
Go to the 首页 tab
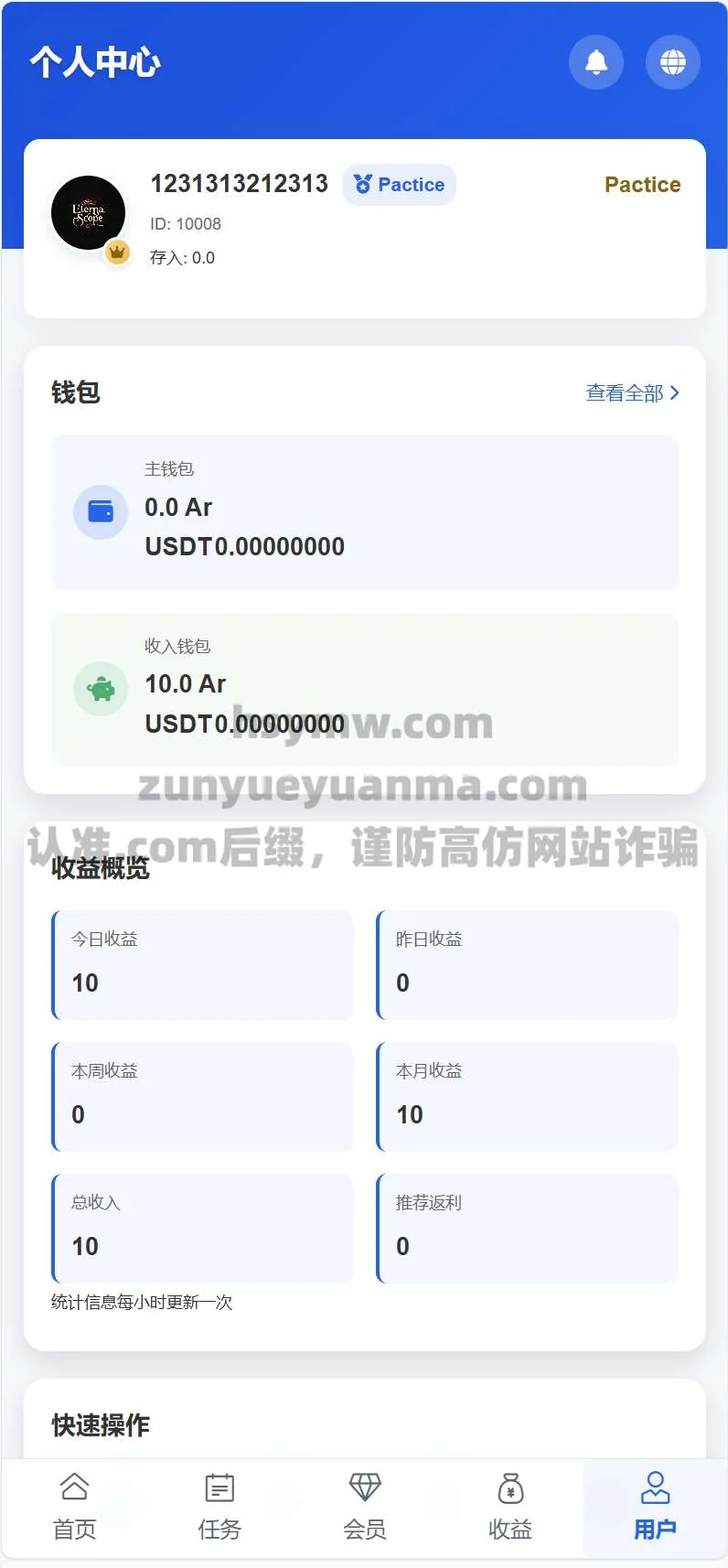74,1508
